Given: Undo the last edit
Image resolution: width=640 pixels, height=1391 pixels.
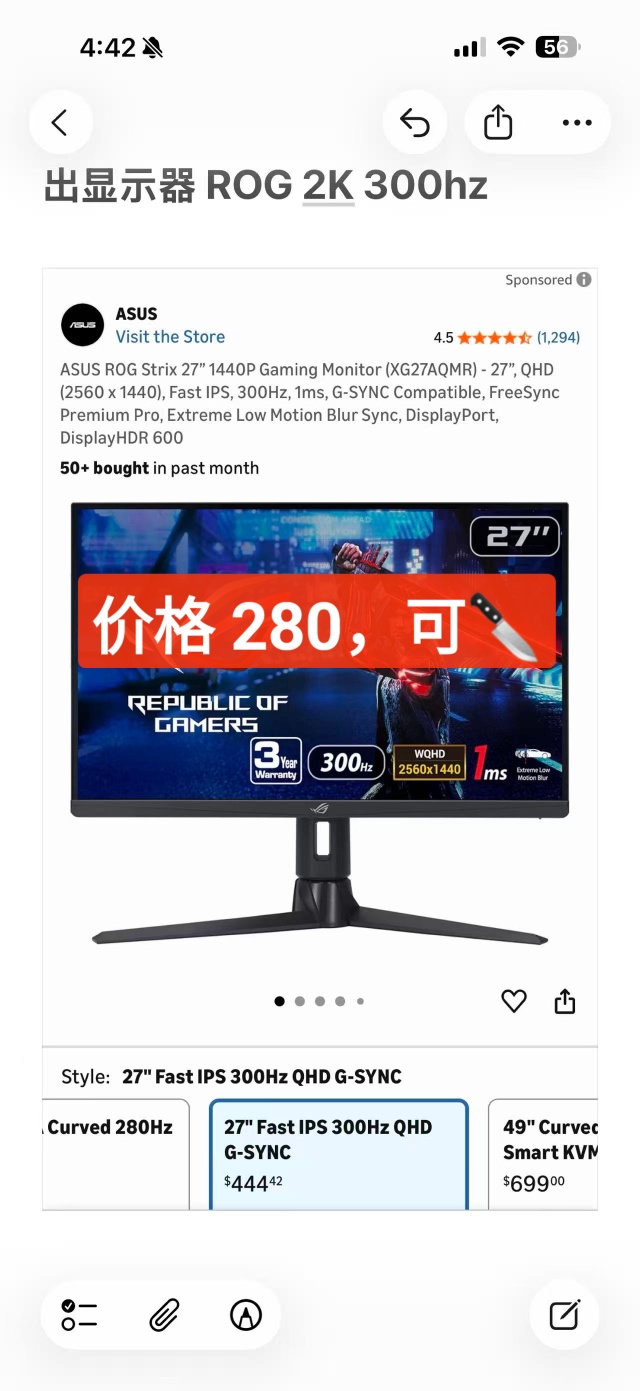Looking at the screenshot, I should pyautogui.click(x=414, y=123).
